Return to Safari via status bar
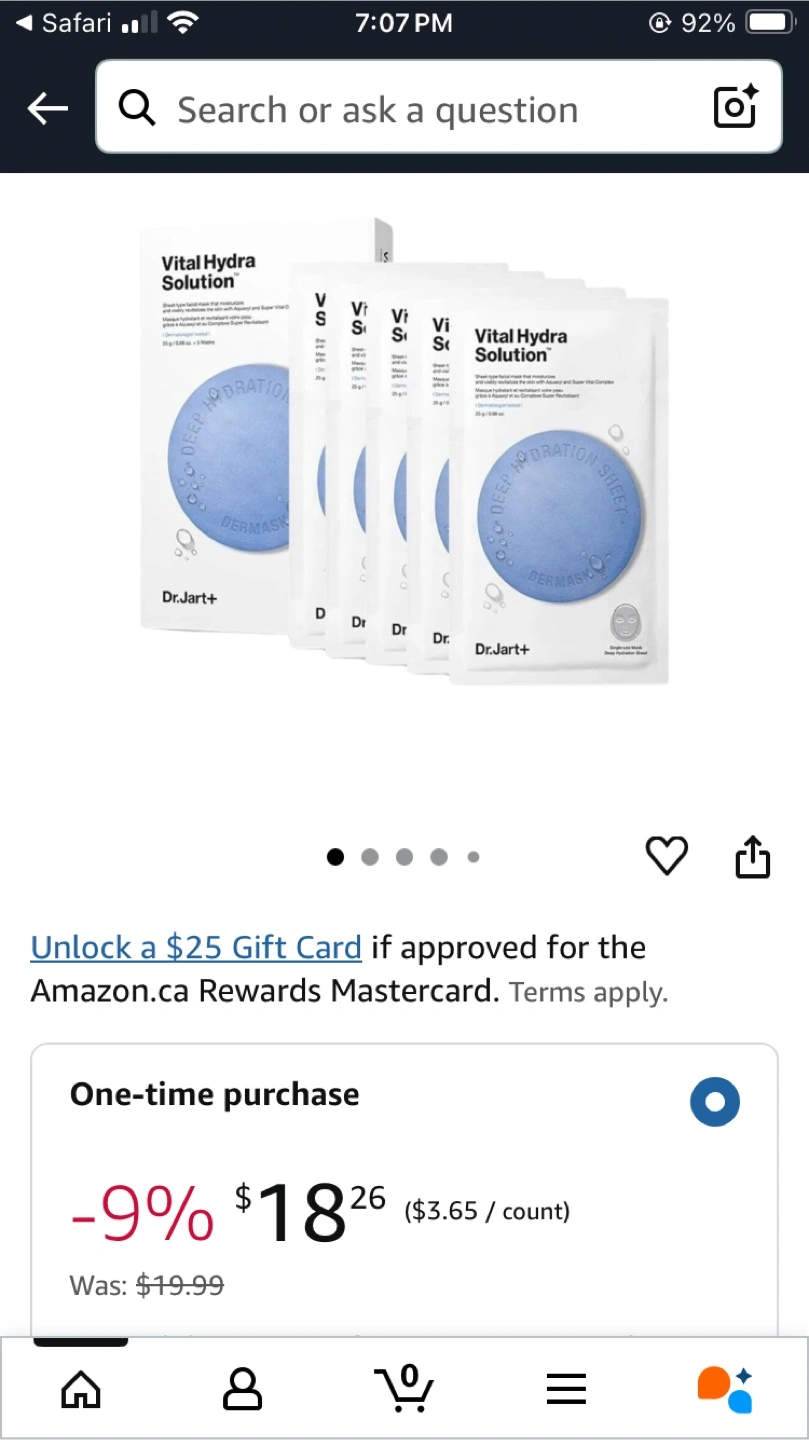The image size is (809, 1440). coord(63,23)
